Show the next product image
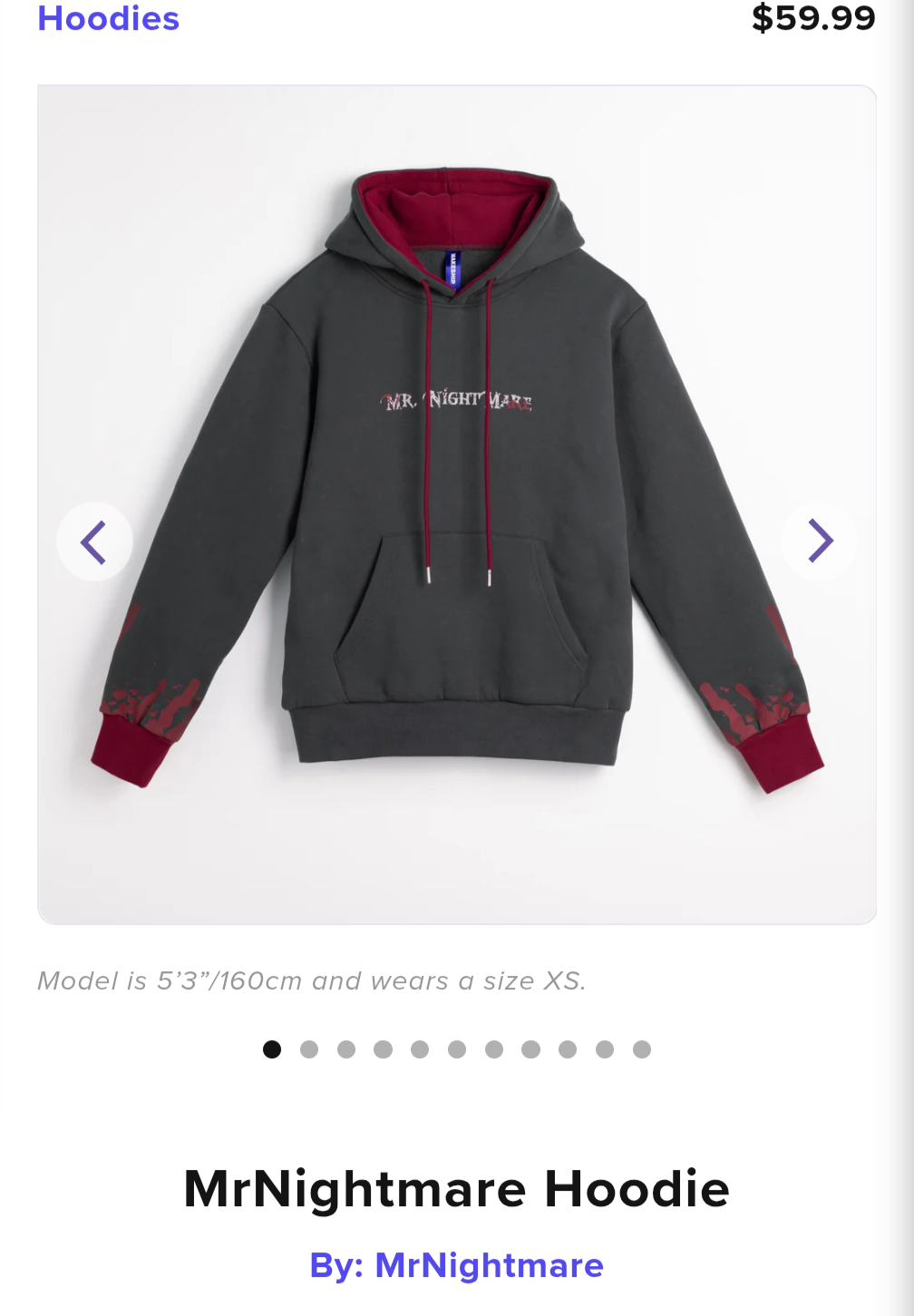 pos(819,541)
